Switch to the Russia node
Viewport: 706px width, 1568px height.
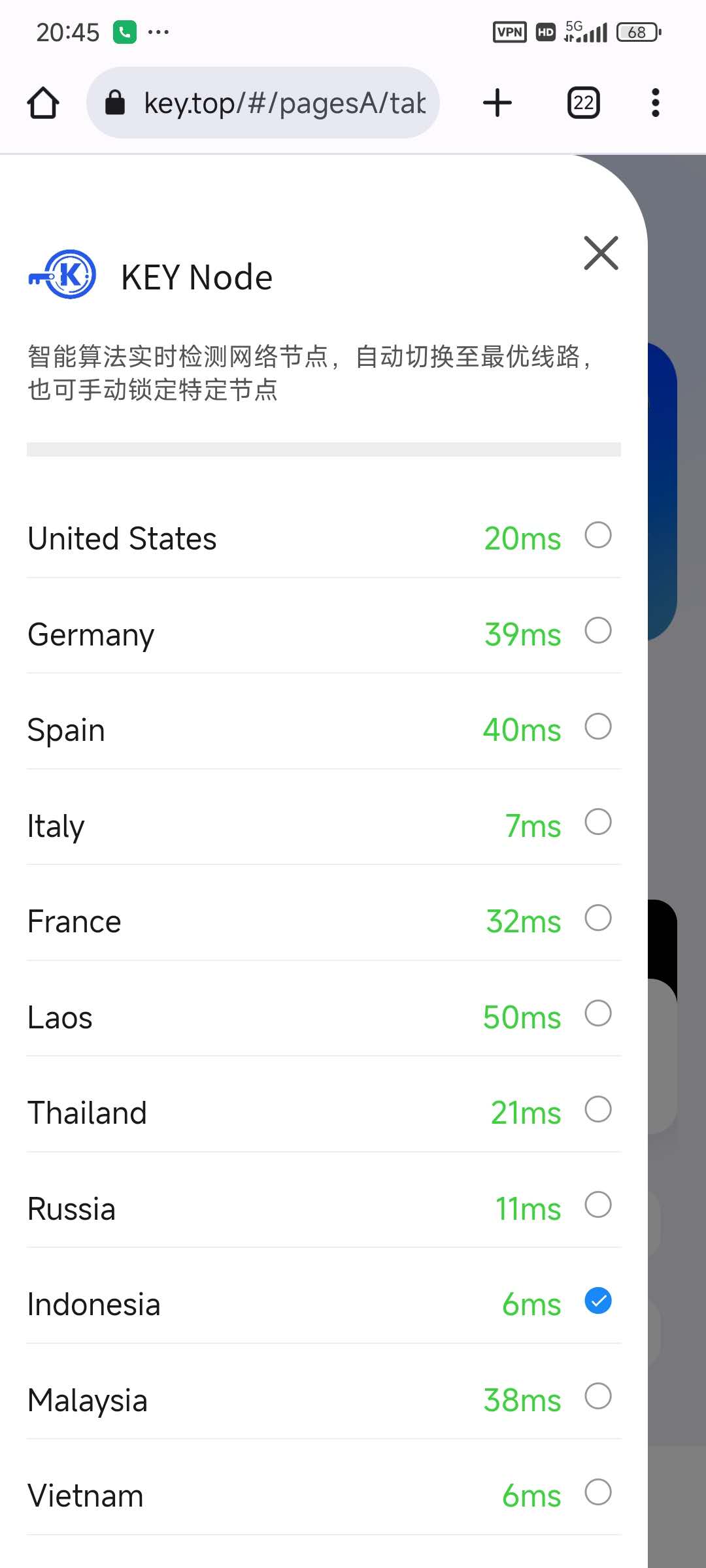(597, 1205)
